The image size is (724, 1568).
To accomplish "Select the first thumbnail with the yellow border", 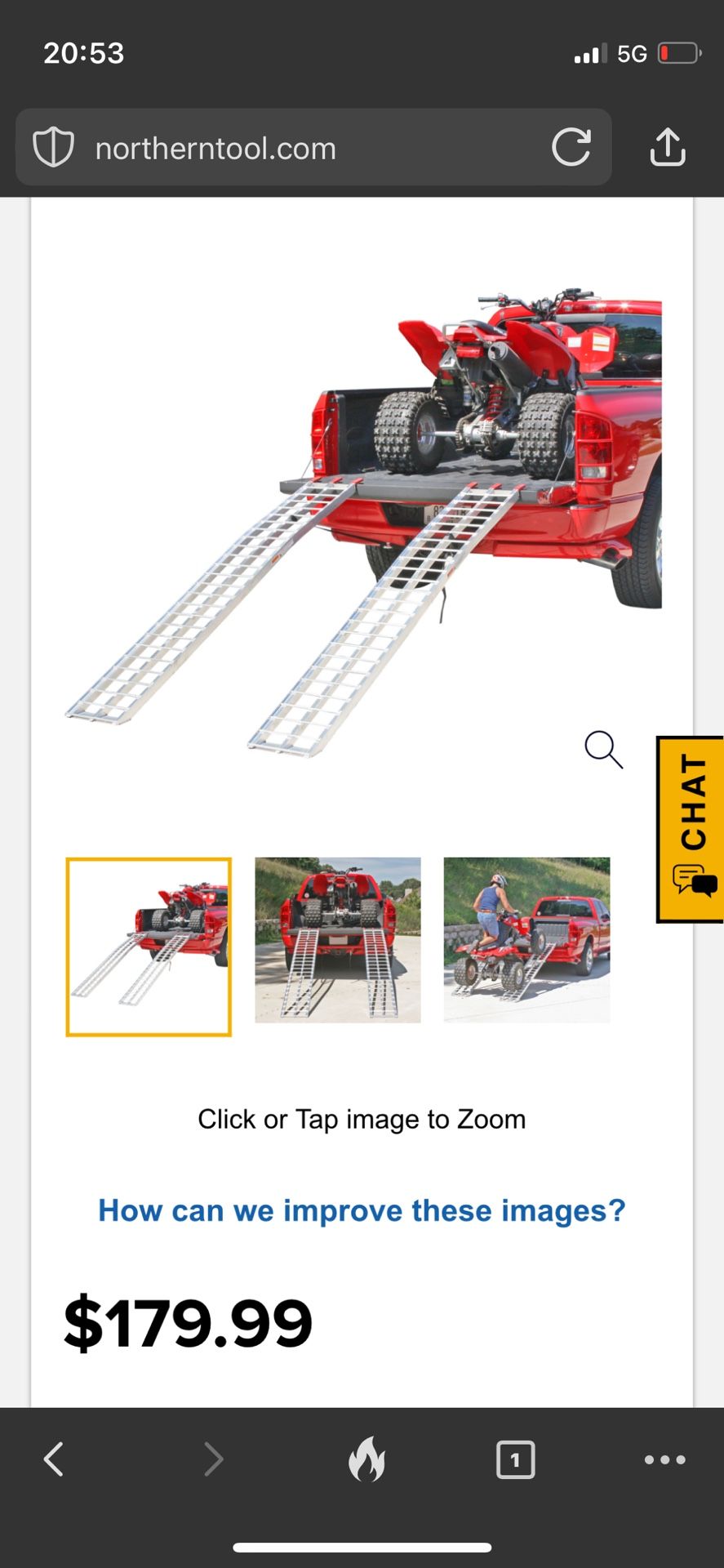I will pos(149,947).
